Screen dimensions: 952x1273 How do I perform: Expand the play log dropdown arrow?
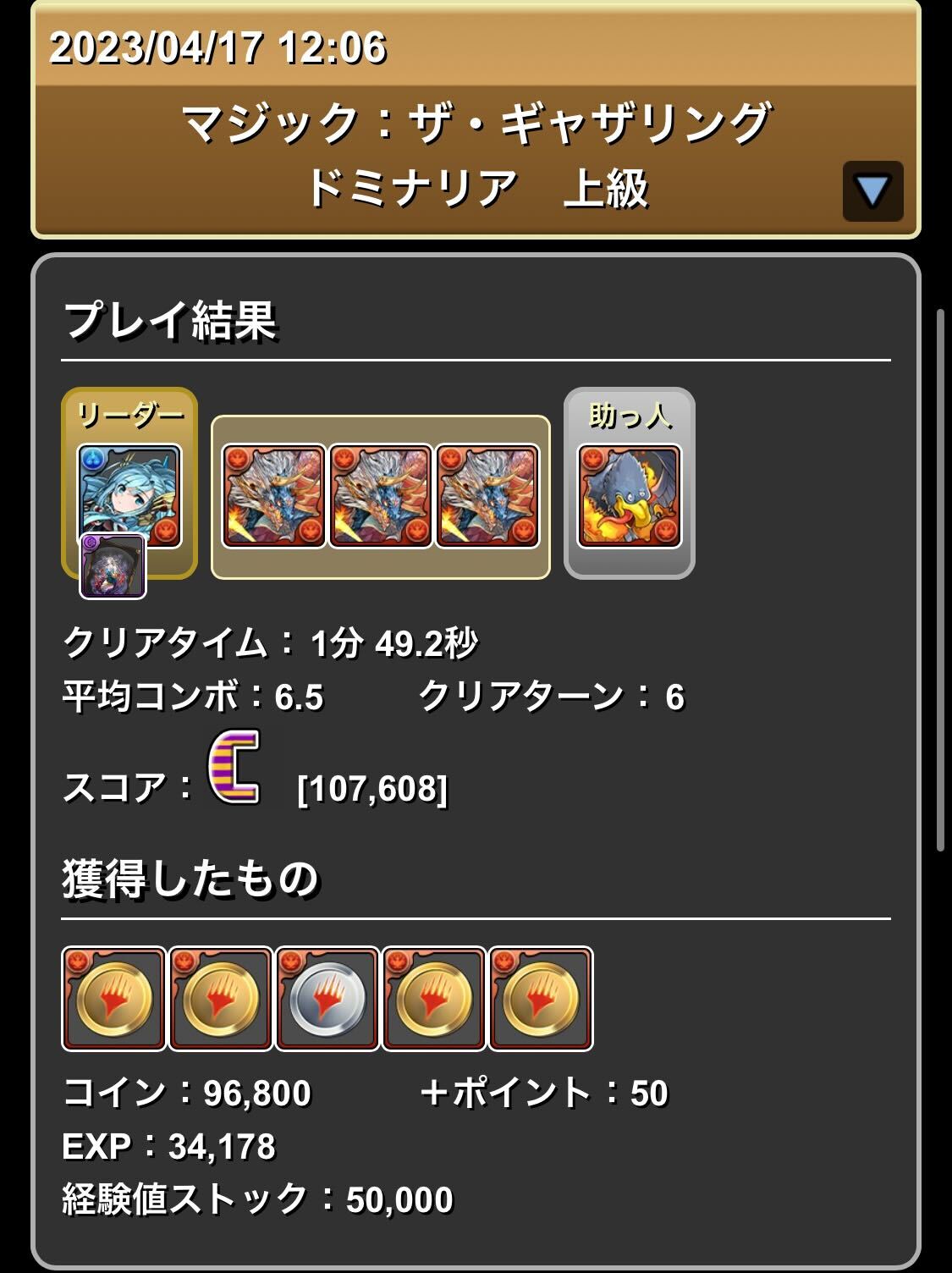(872, 191)
